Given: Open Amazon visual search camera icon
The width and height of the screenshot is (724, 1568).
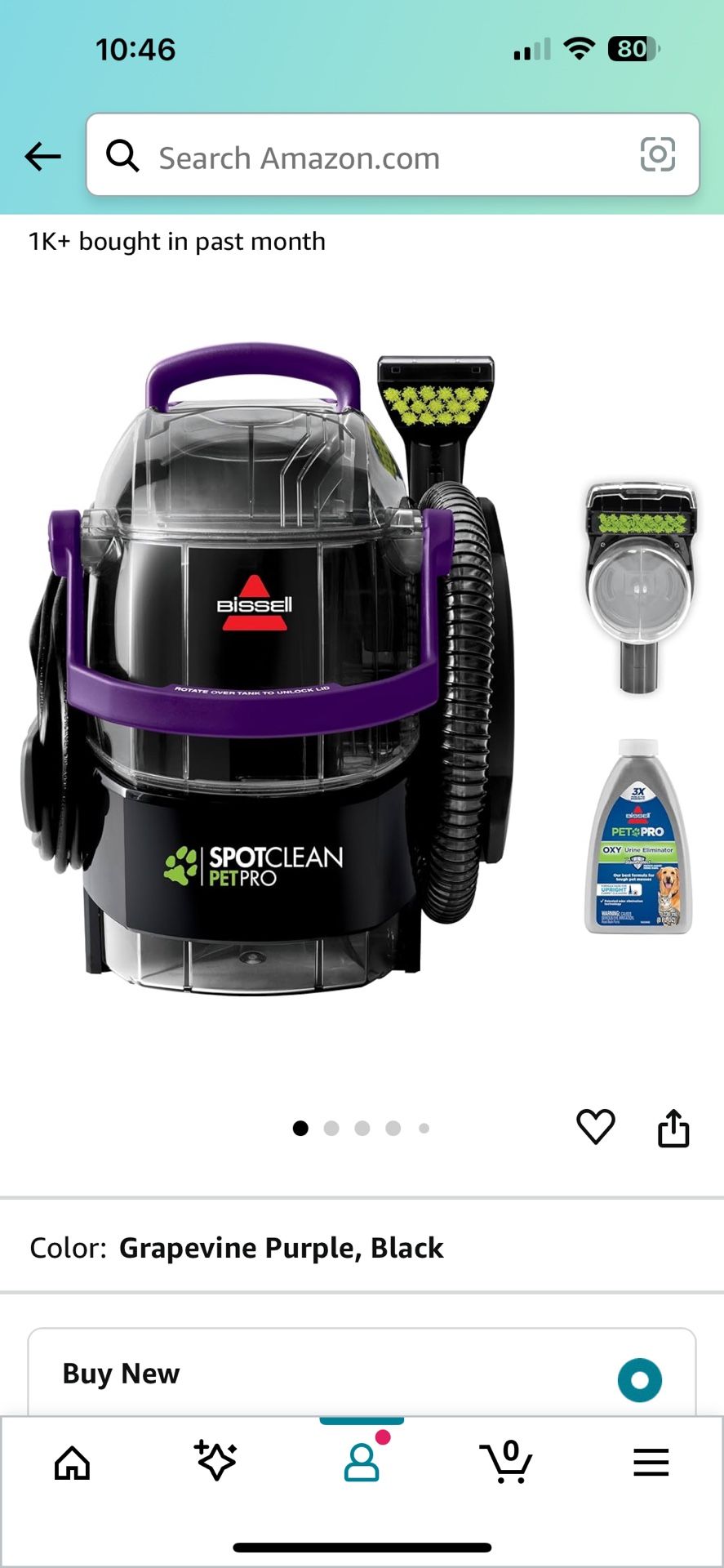Looking at the screenshot, I should (660, 156).
